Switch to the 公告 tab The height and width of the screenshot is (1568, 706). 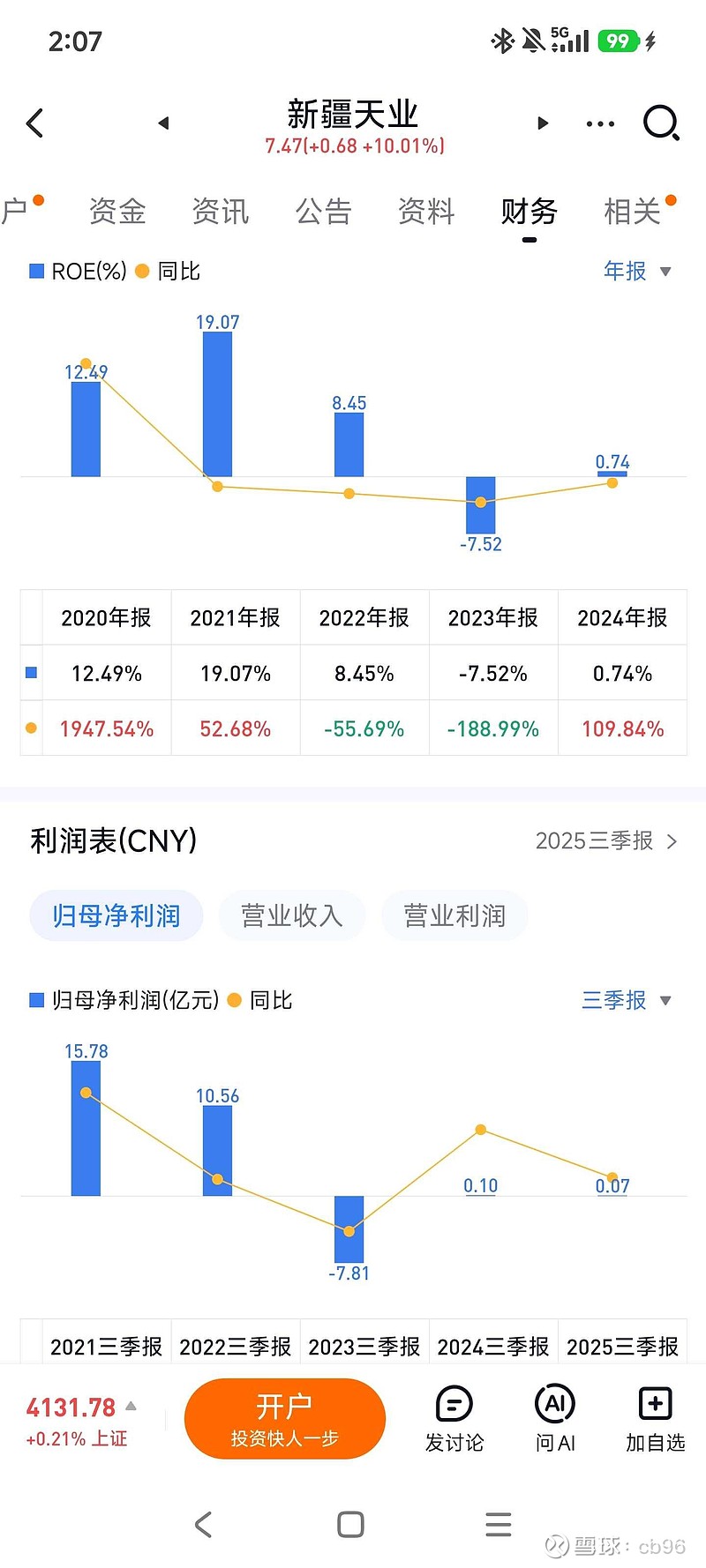(323, 211)
